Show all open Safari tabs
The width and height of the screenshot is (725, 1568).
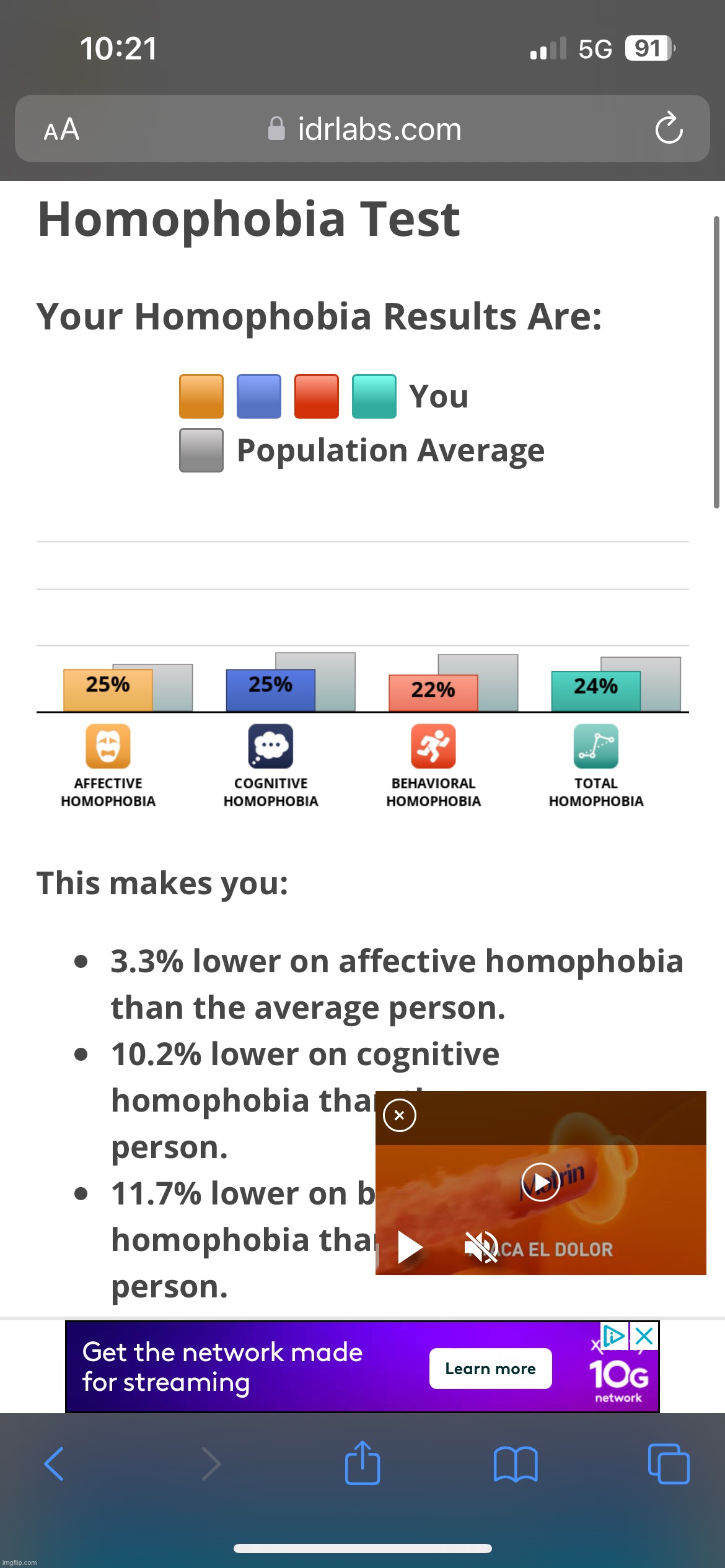[x=669, y=1464]
